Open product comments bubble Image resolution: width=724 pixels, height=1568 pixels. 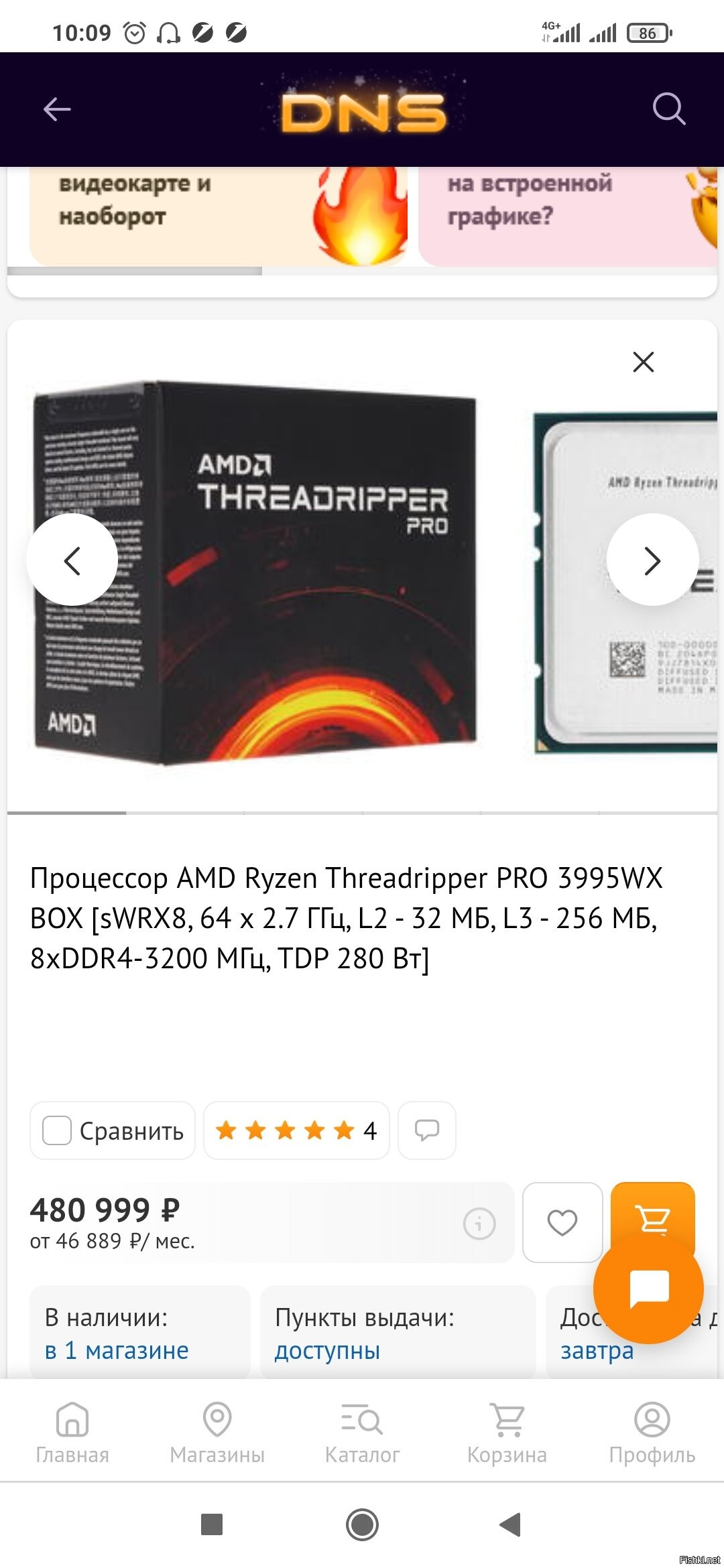[x=427, y=1130]
